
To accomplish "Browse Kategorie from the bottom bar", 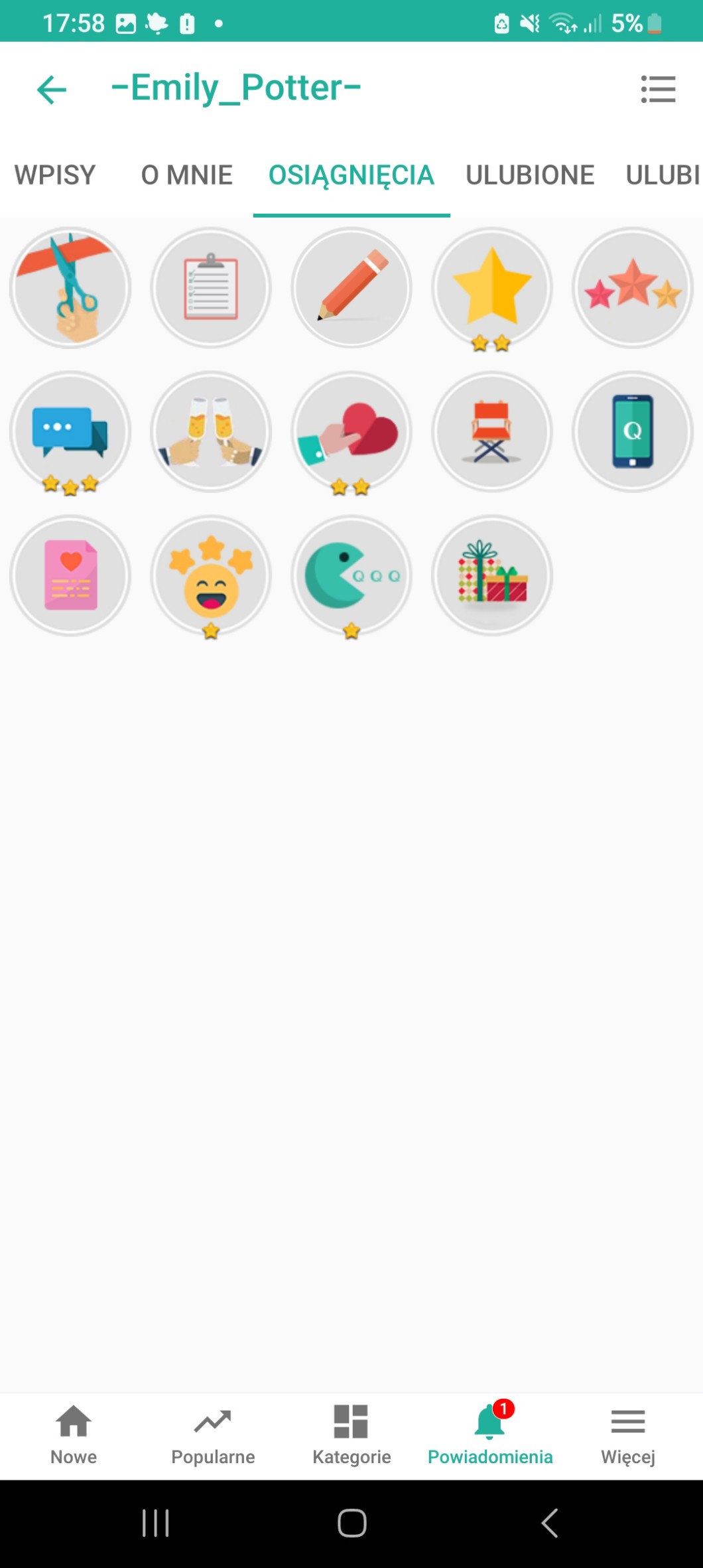I will click(x=351, y=1435).
